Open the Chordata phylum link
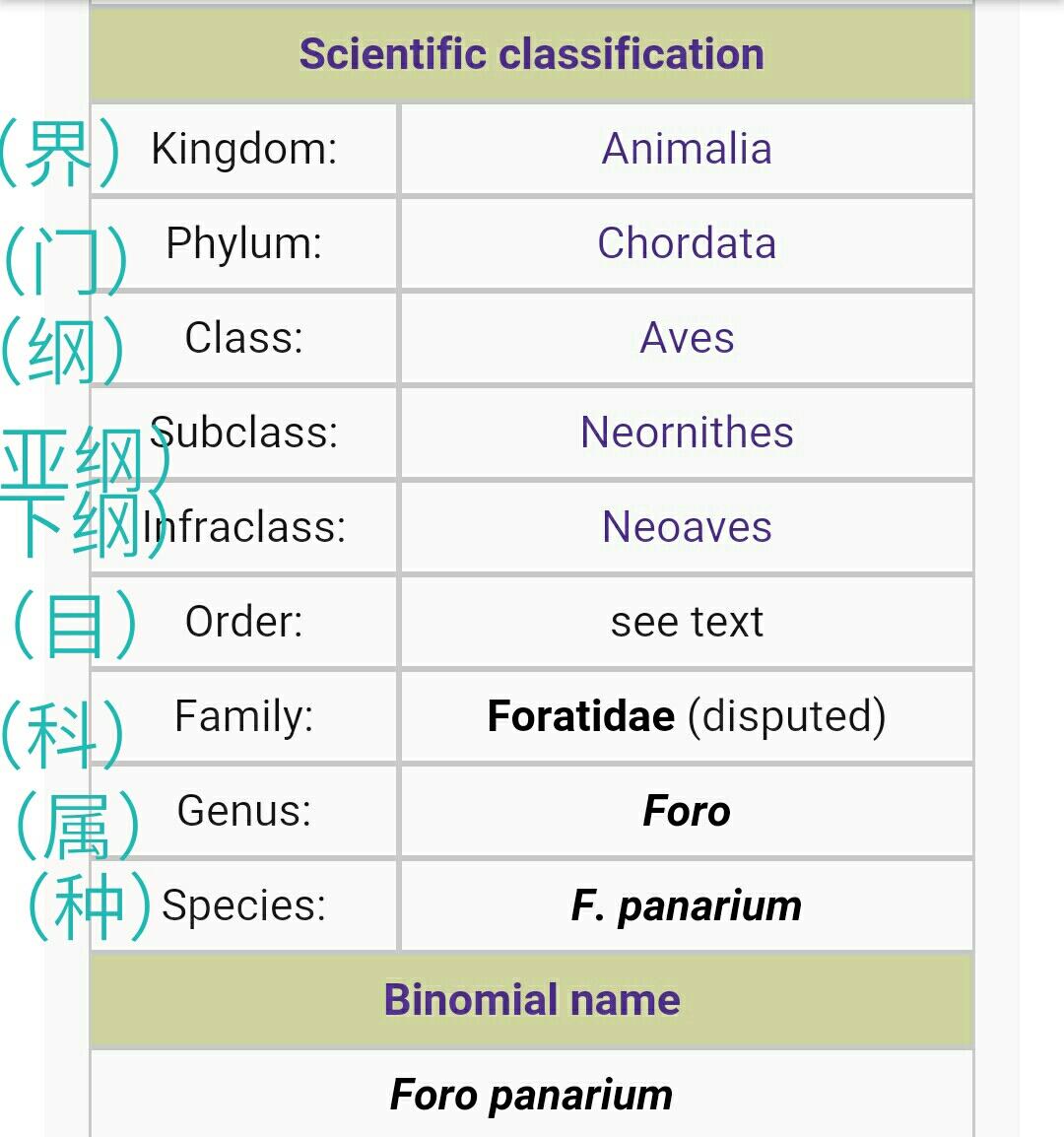 (687, 243)
